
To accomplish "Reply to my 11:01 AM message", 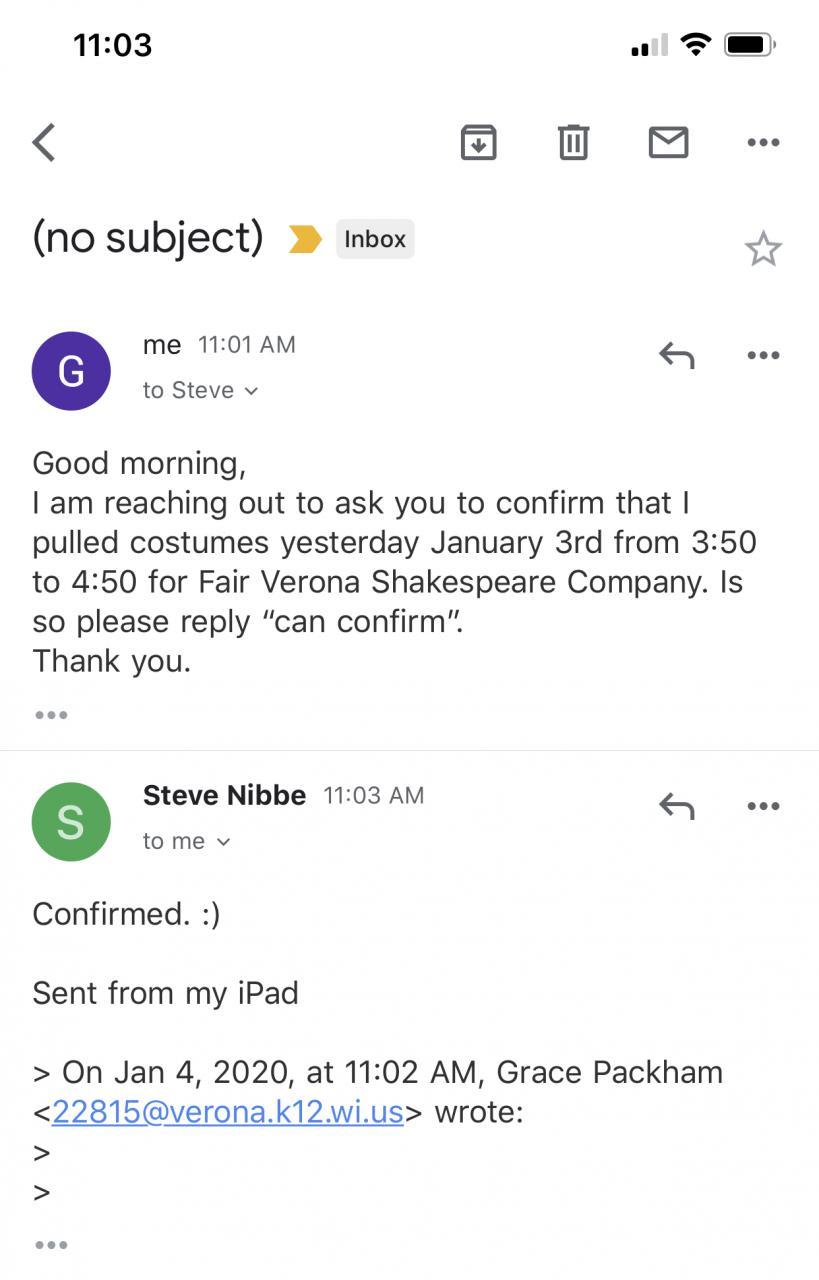I will pos(676,355).
